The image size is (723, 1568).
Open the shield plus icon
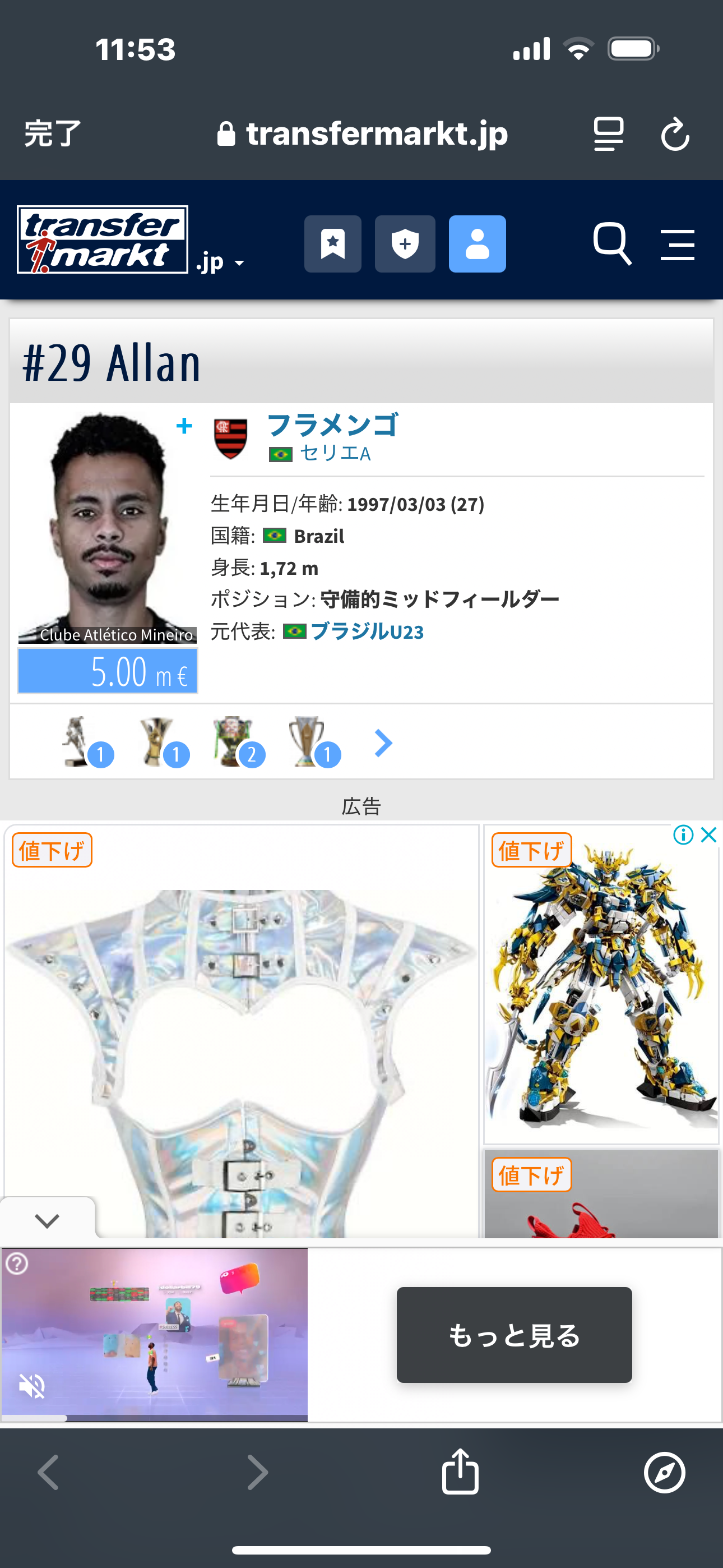(x=405, y=244)
